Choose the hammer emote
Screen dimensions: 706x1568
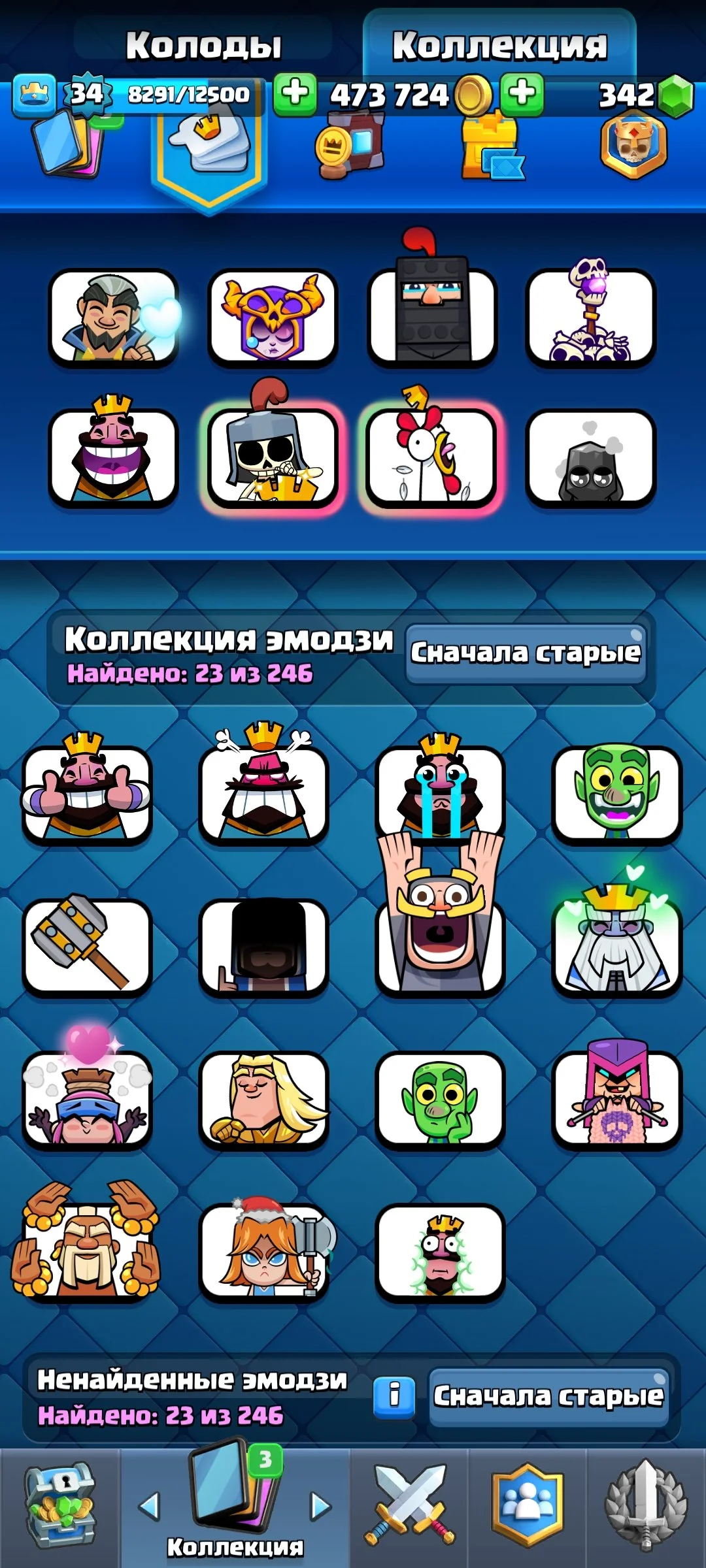point(87,945)
